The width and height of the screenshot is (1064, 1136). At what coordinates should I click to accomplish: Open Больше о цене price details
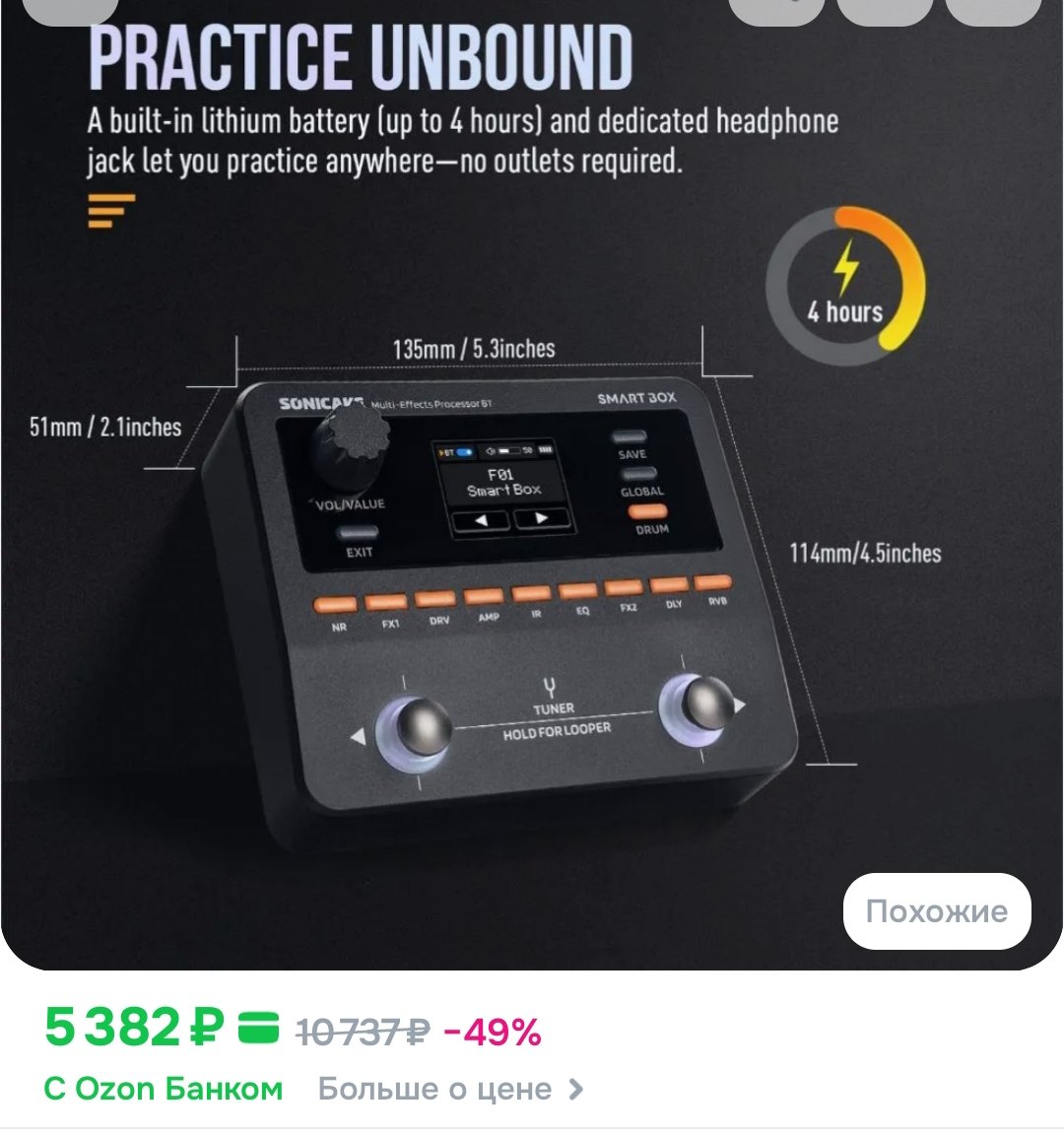(x=450, y=1089)
